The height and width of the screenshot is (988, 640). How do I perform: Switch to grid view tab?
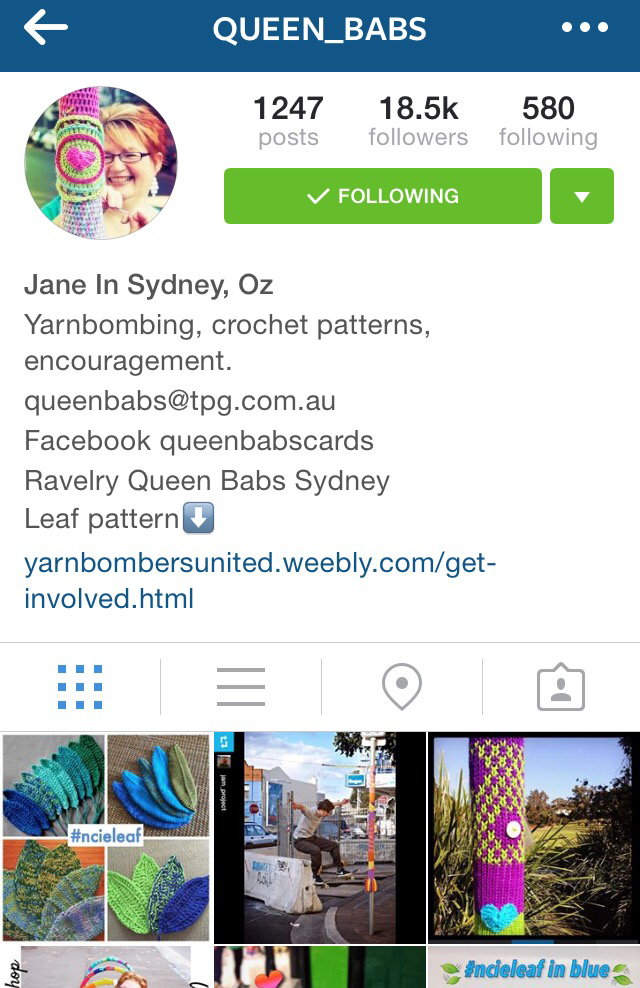pos(80,687)
